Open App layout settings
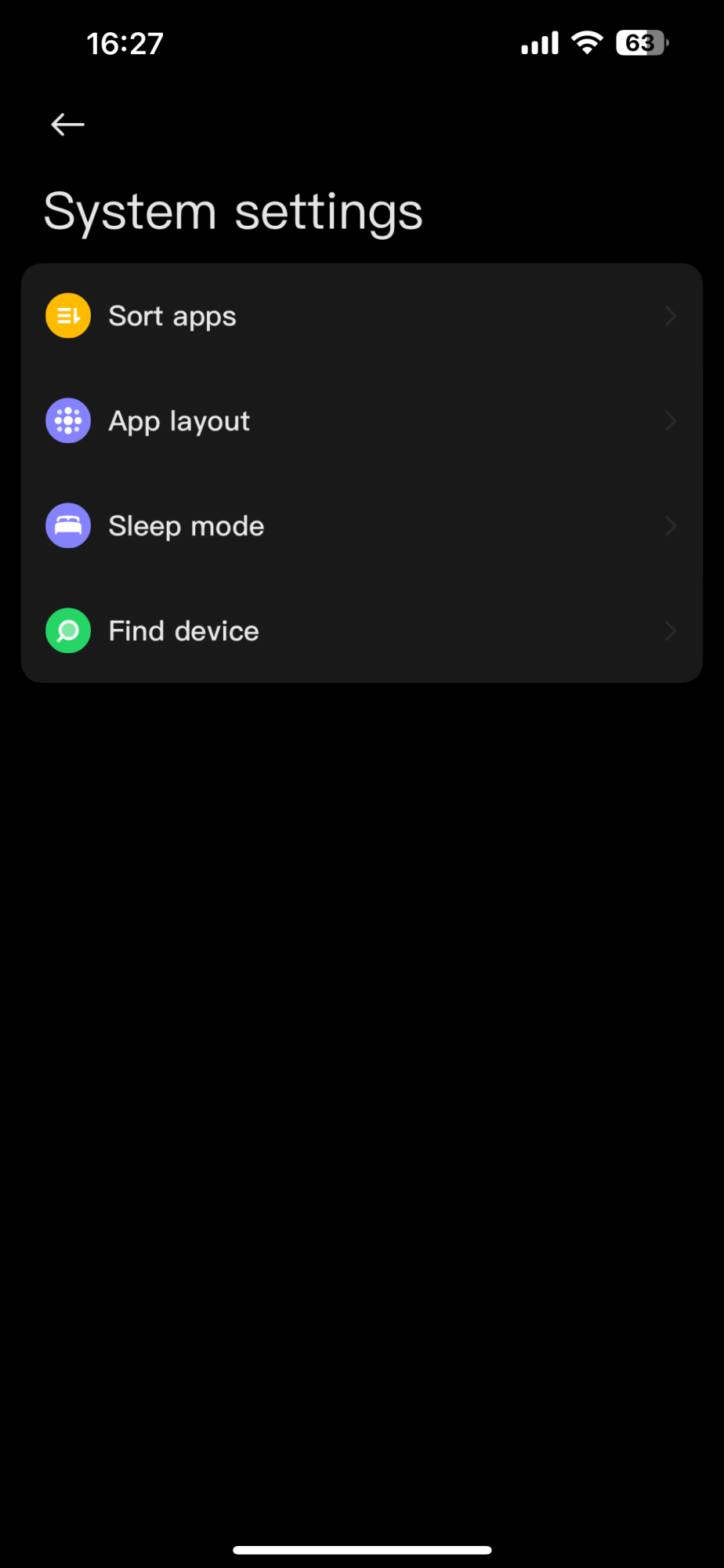724x1568 pixels. click(x=360, y=421)
